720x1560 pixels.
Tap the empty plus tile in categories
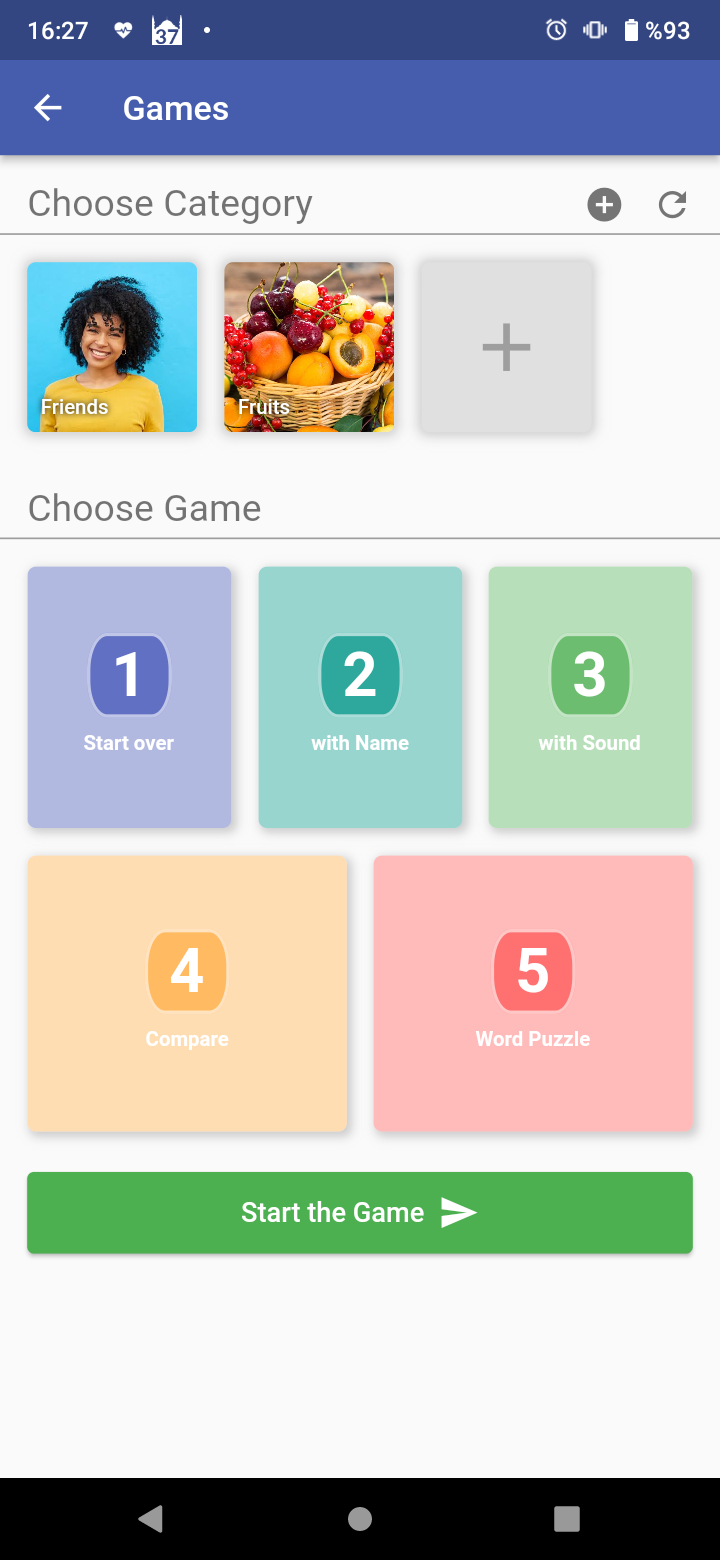[x=506, y=347]
